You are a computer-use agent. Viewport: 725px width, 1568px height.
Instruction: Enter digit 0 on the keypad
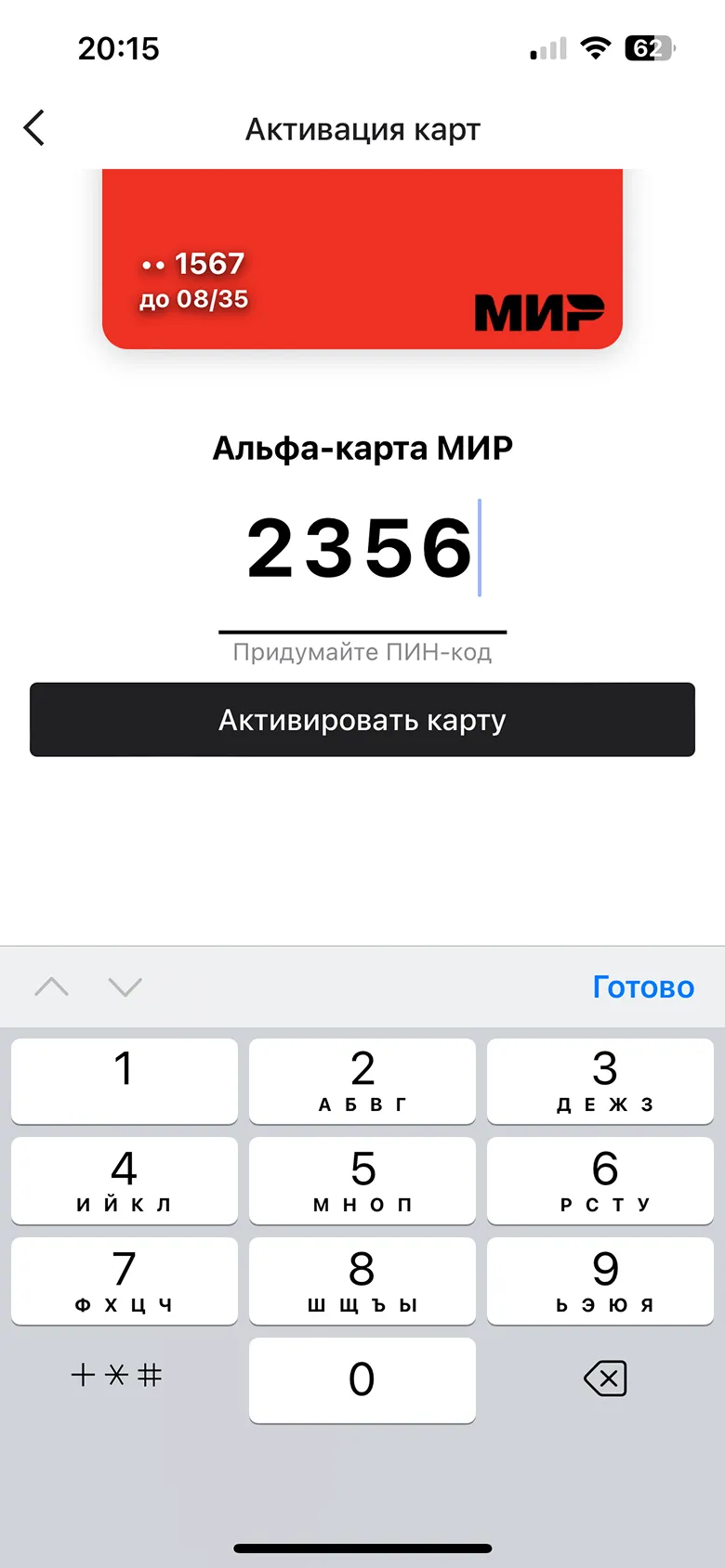(362, 1379)
